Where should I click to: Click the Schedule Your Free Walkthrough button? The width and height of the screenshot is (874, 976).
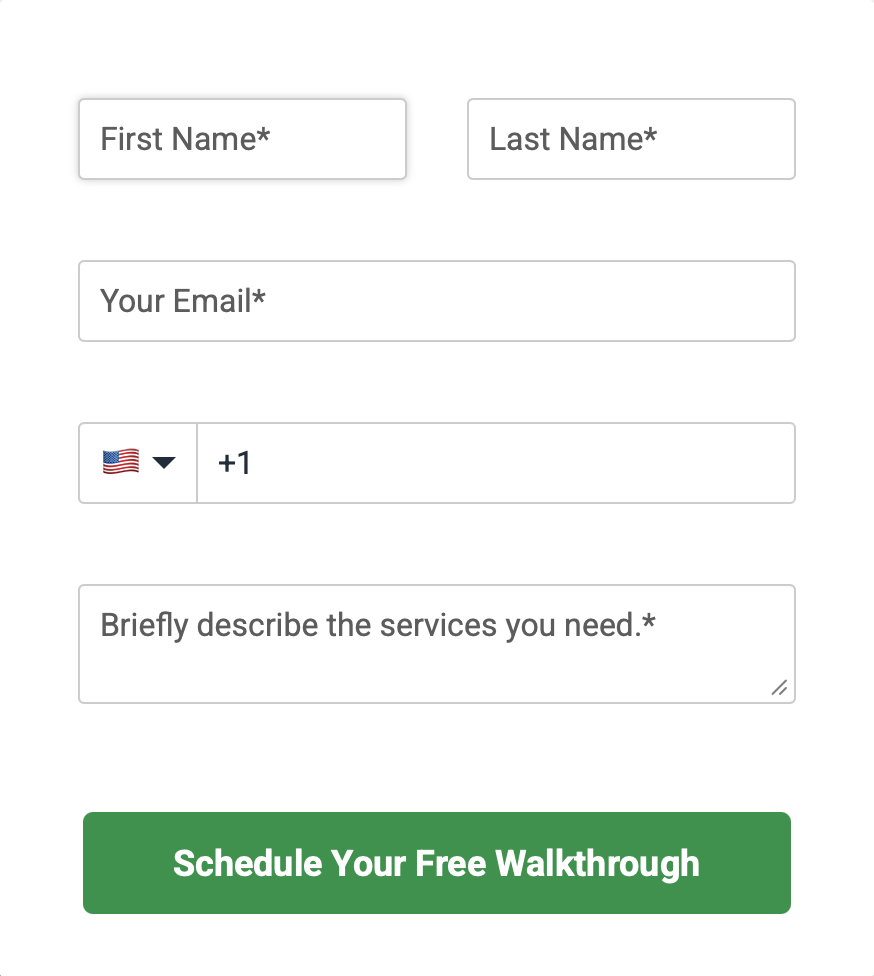click(x=436, y=862)
